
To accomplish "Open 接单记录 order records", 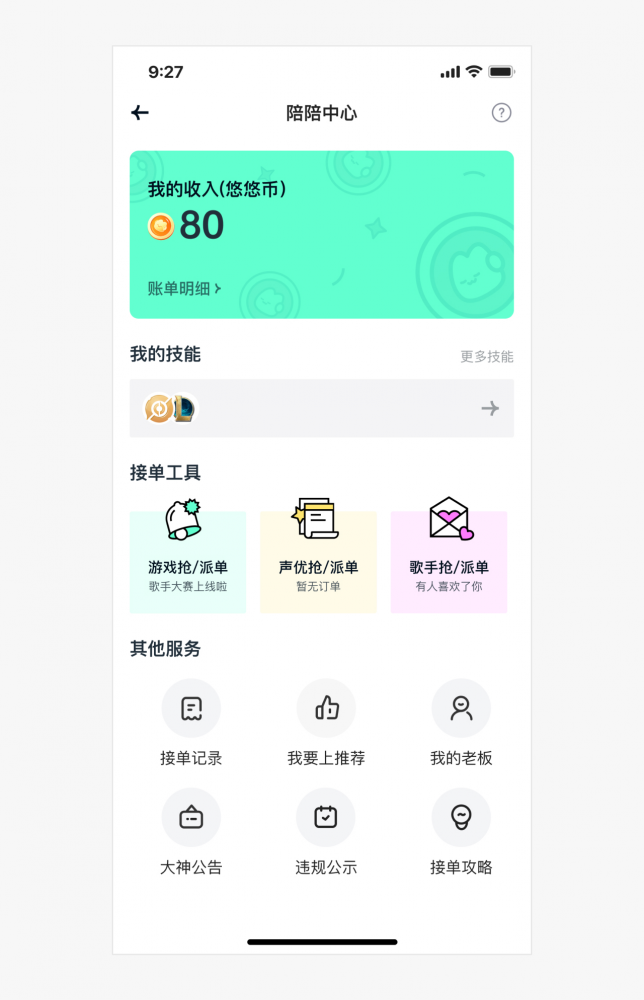I will (191, 722).
